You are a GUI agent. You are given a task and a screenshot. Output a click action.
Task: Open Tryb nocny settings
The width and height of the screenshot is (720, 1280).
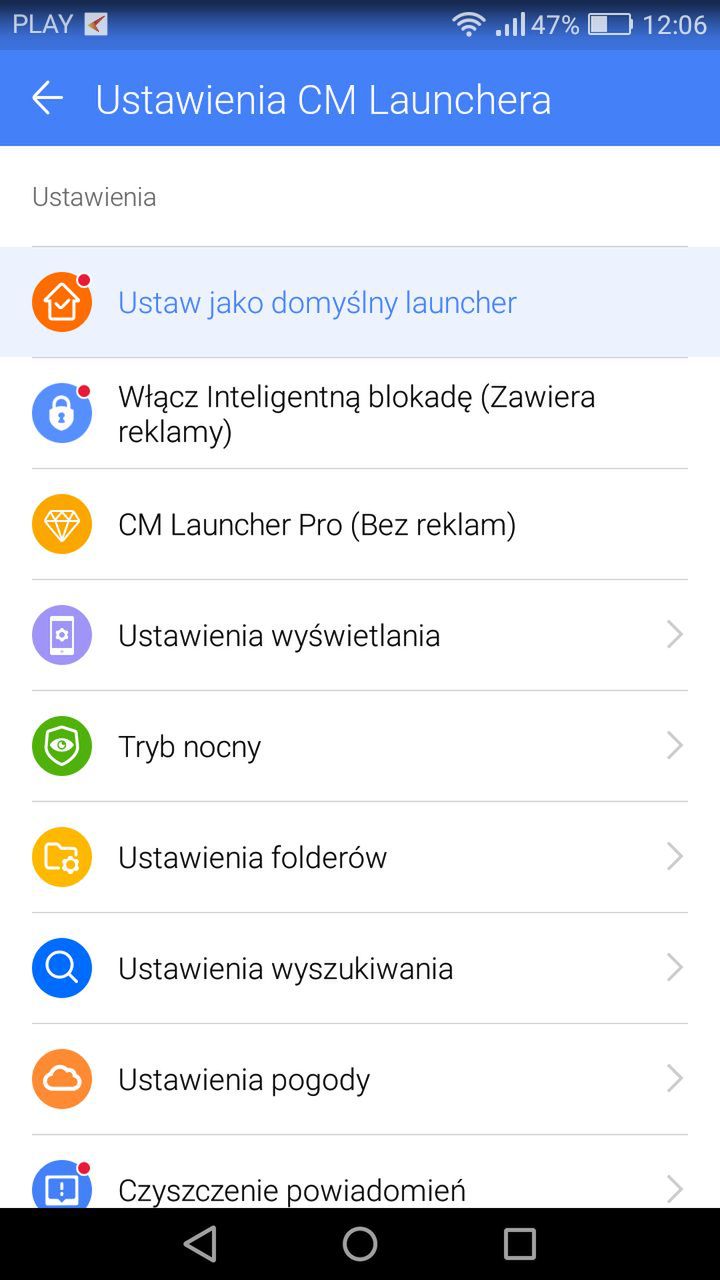pos(360,746)
